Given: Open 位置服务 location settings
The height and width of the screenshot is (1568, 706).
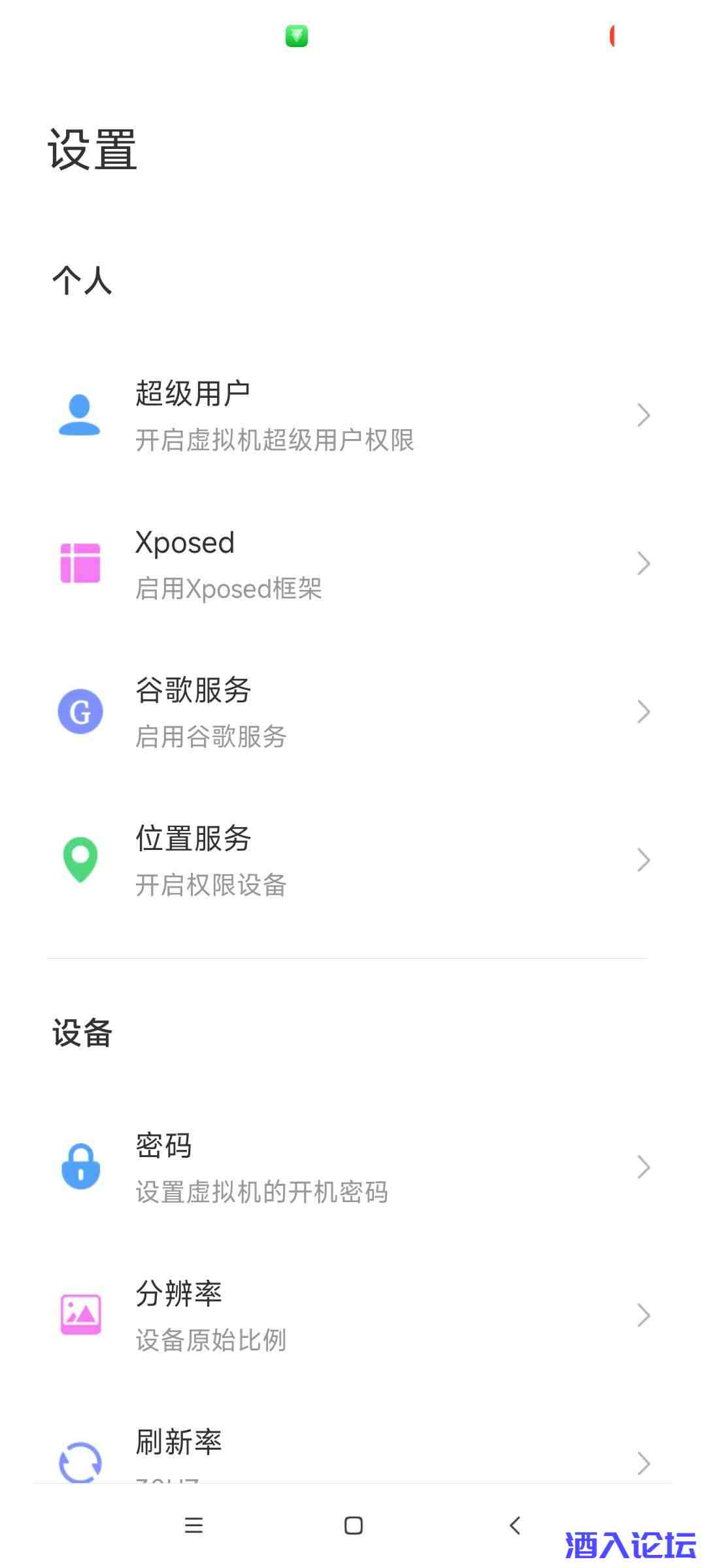Looking at the screenshot, I should [x=353, y=860].
